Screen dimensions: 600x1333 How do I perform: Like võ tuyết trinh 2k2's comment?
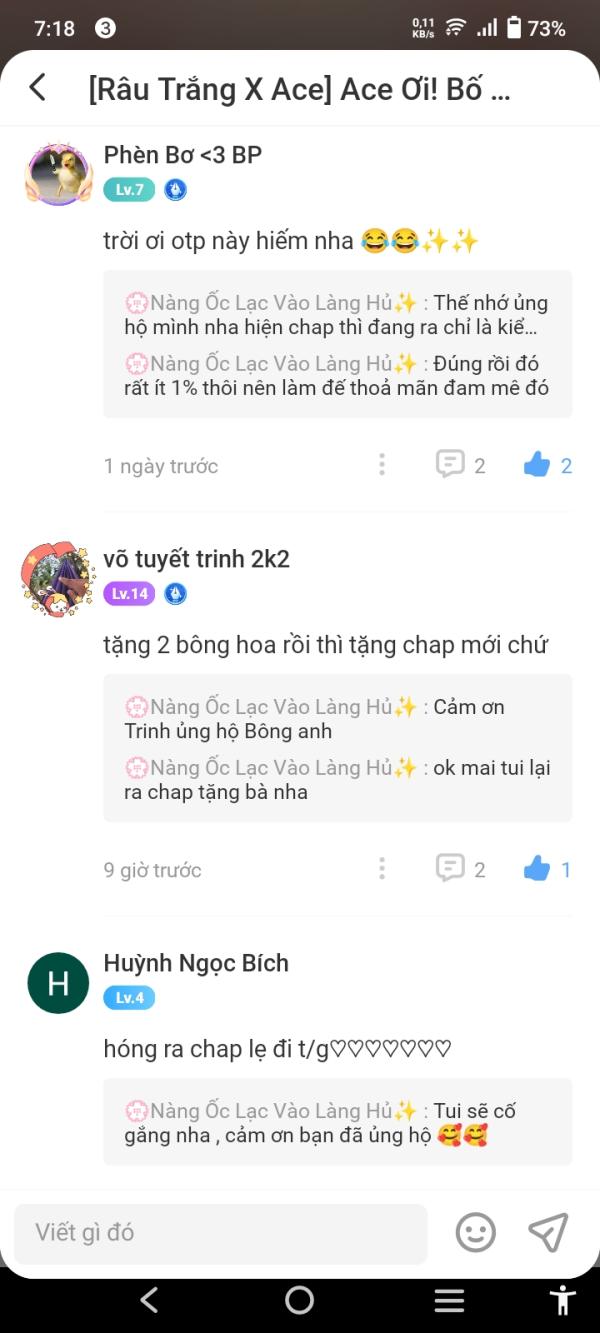[548, 869]
